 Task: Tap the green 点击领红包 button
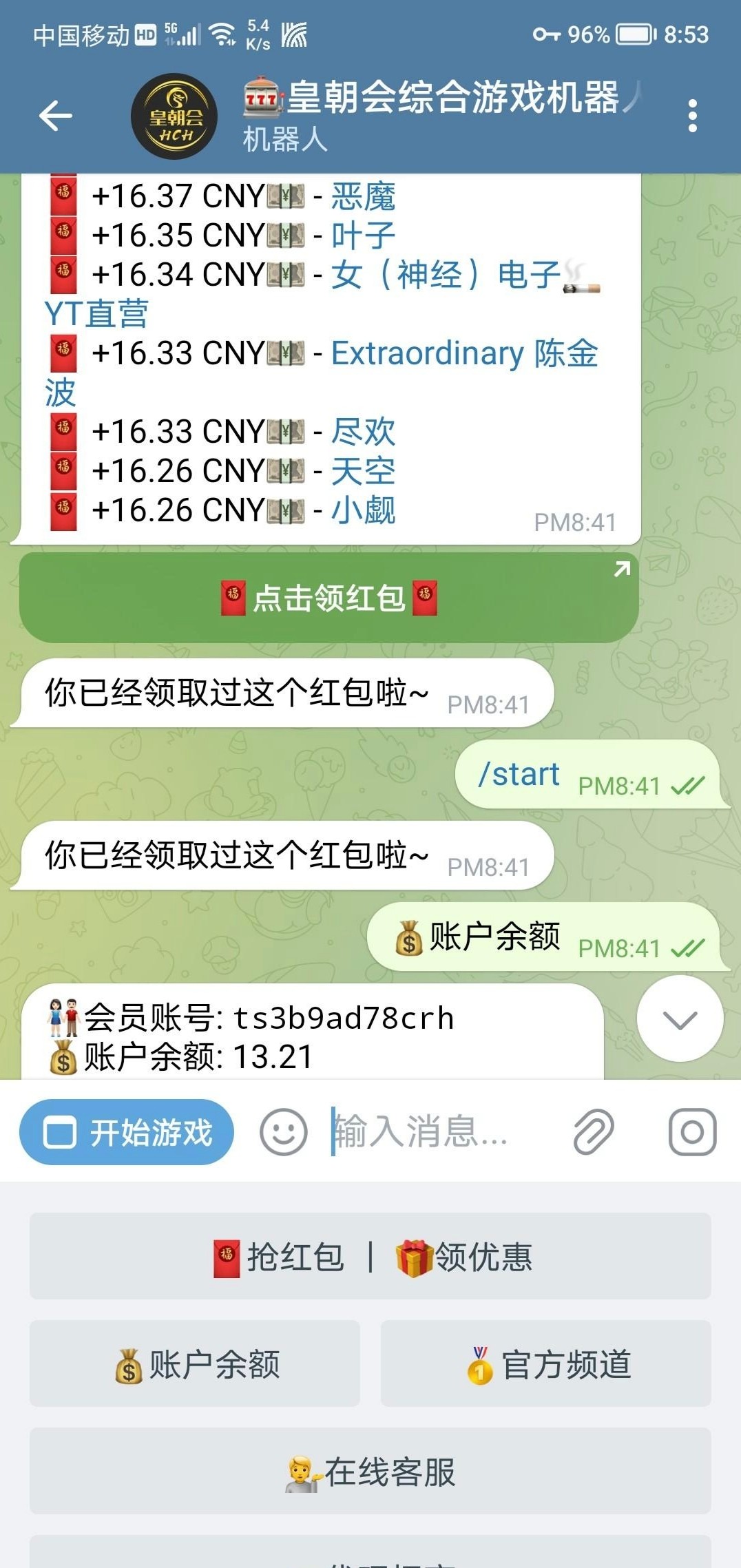coord(329,598)
